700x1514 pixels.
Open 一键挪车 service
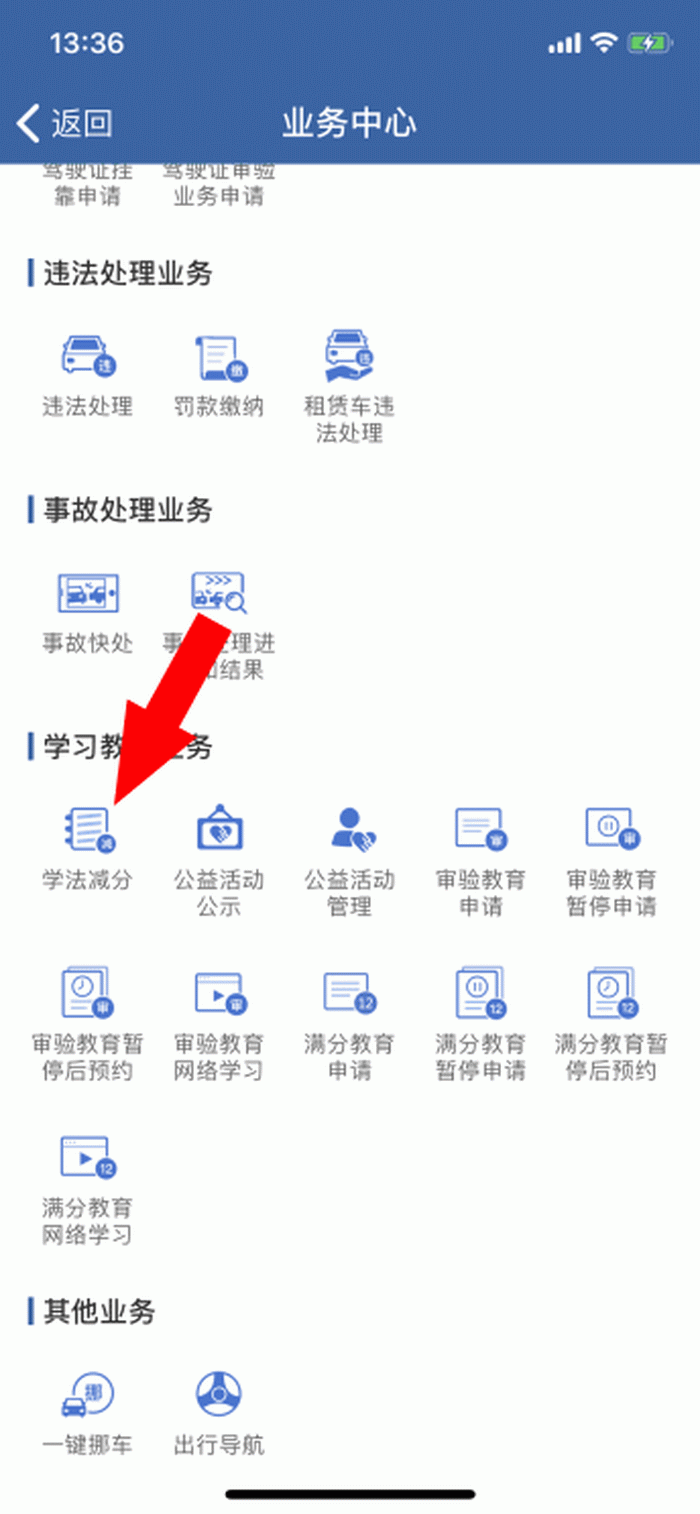(88, 1413)
